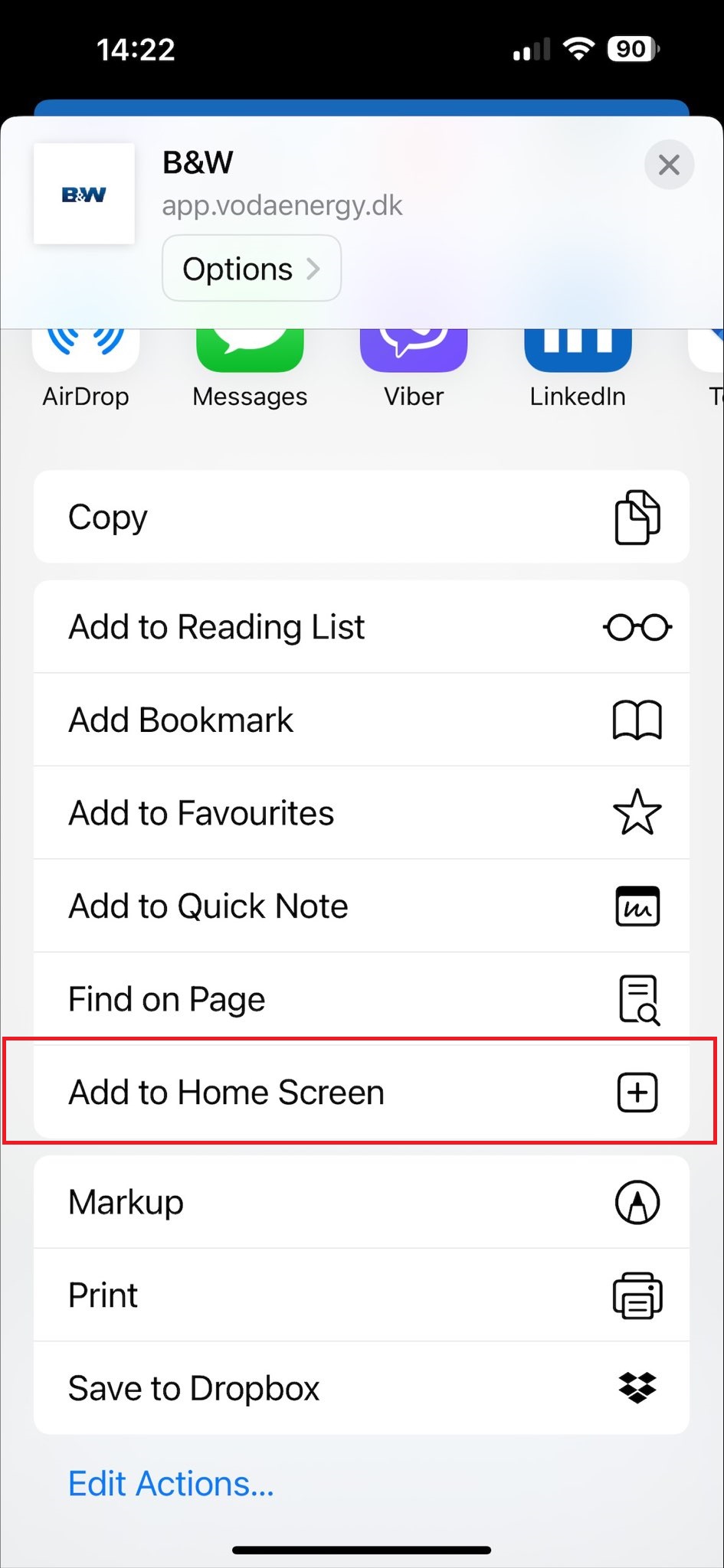Save page to Dropbox
This screenshot has width=724, height=1568.
(362, 1388)
